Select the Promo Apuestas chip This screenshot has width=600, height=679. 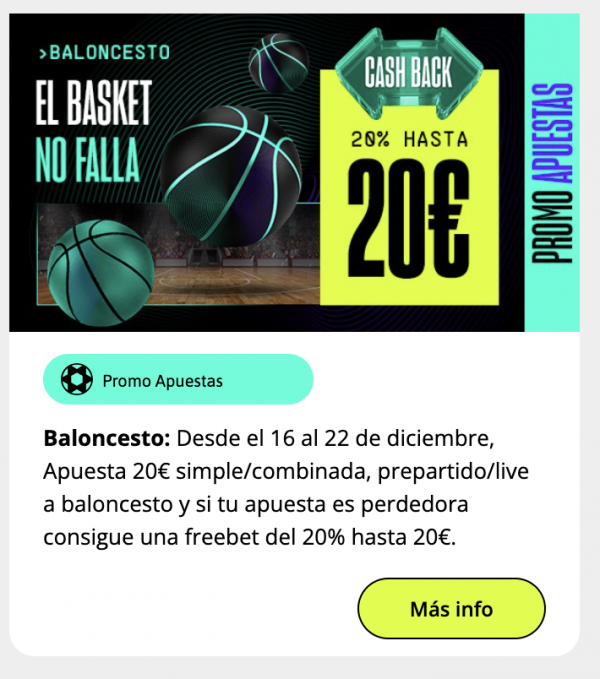(178, 380)
